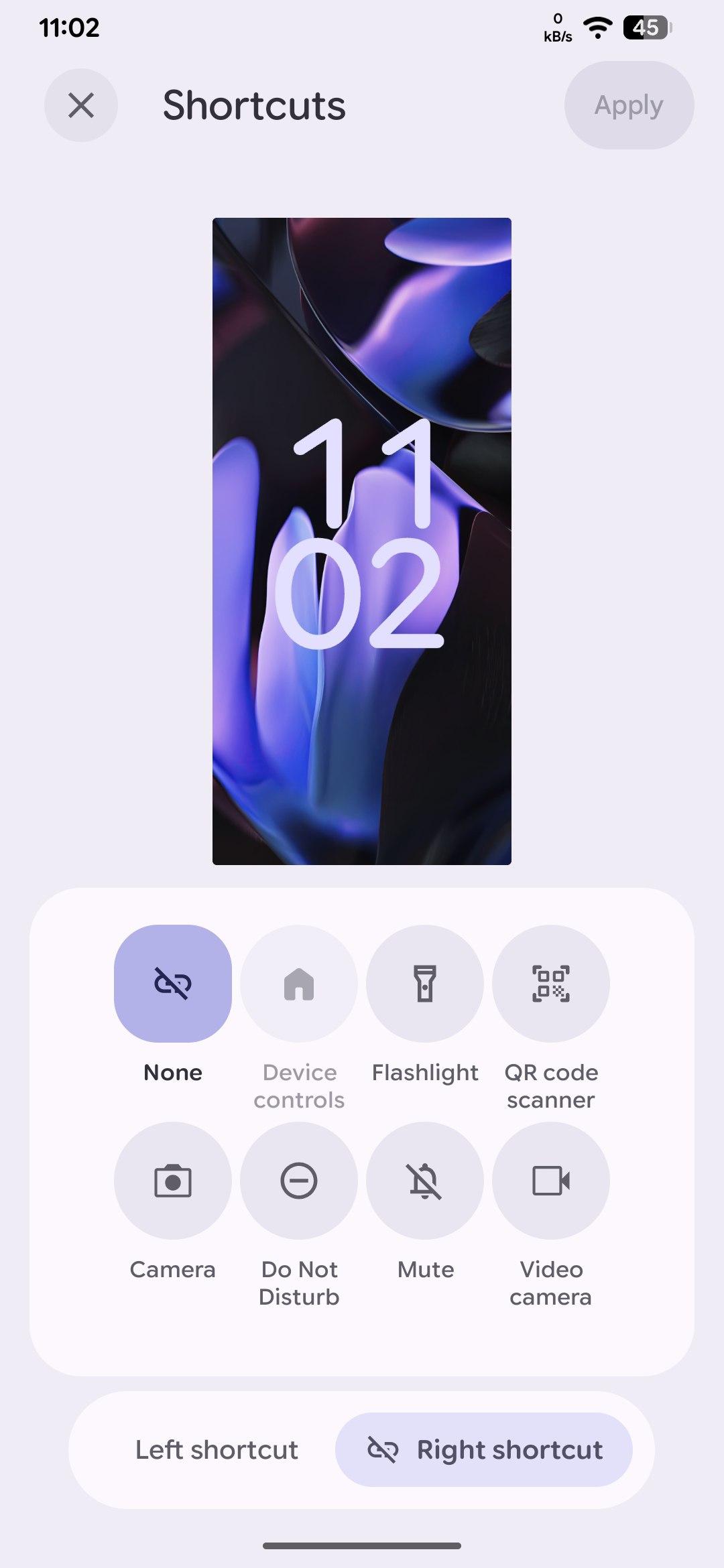Set Do Not Disturb as shortcut
The height and width of the screenshot is (1568, 724).
tap(299, 1180)
